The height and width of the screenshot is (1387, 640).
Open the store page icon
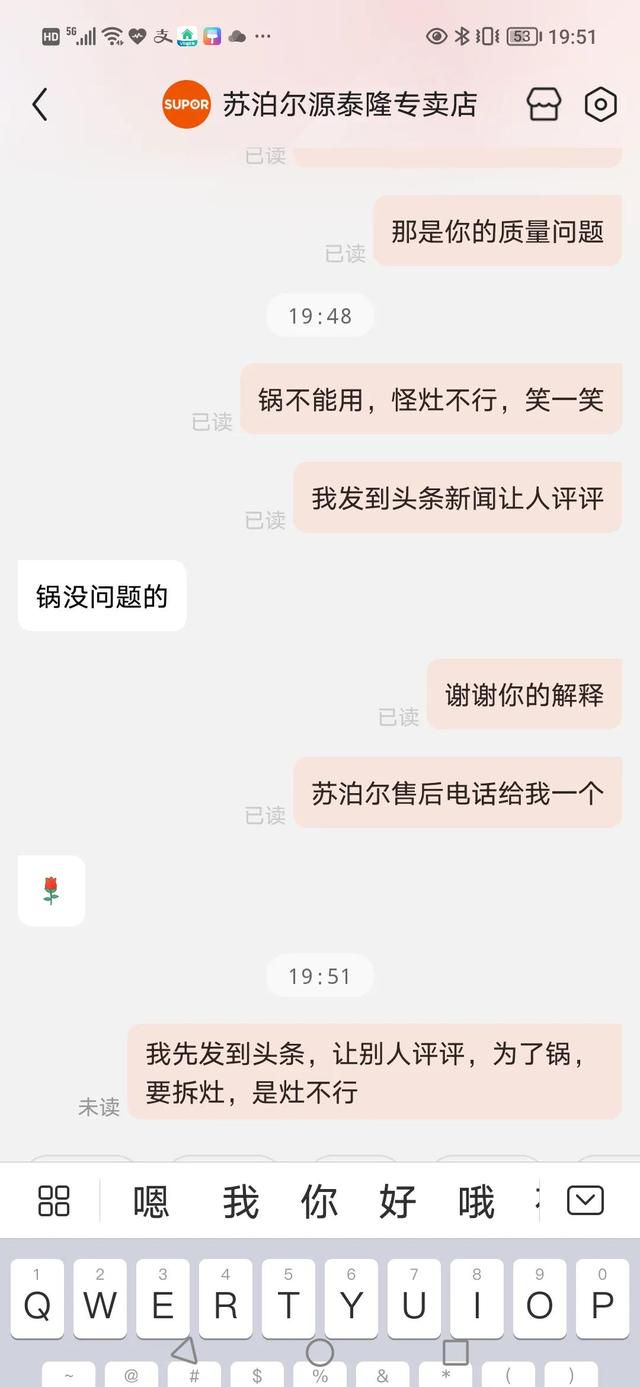(544, 104)
